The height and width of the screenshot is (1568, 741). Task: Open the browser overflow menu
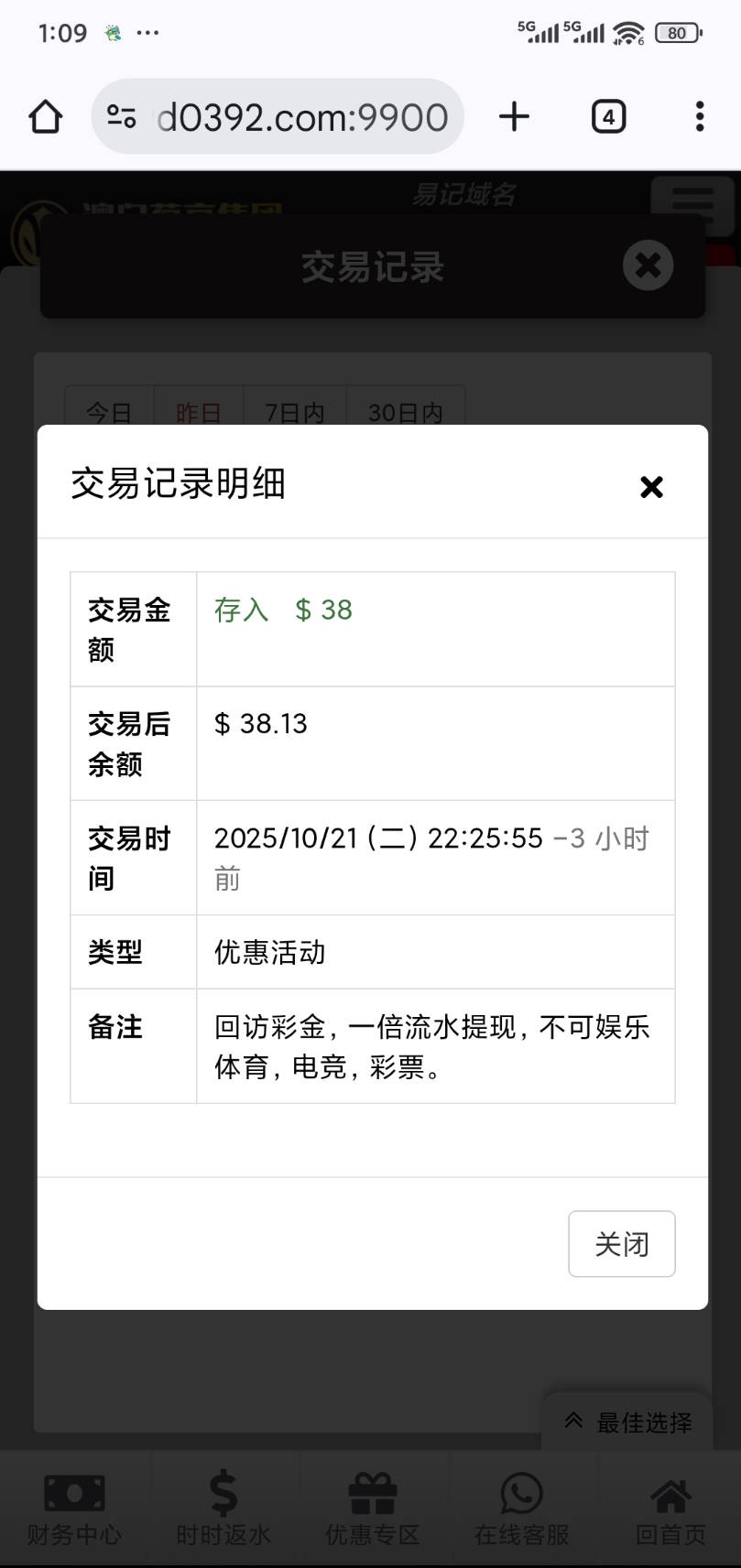(700, 117)
